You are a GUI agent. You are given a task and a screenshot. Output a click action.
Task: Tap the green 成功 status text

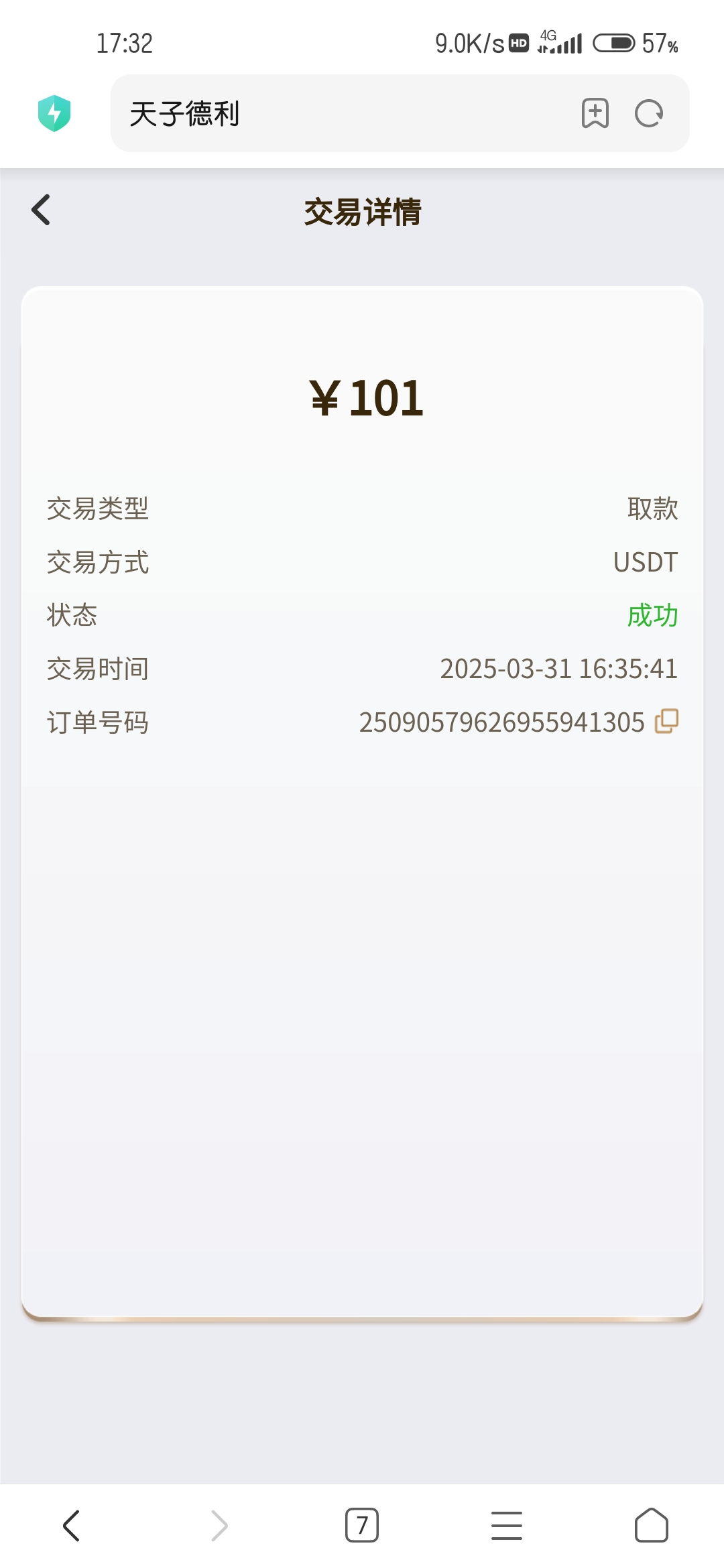tap(653, 615)
